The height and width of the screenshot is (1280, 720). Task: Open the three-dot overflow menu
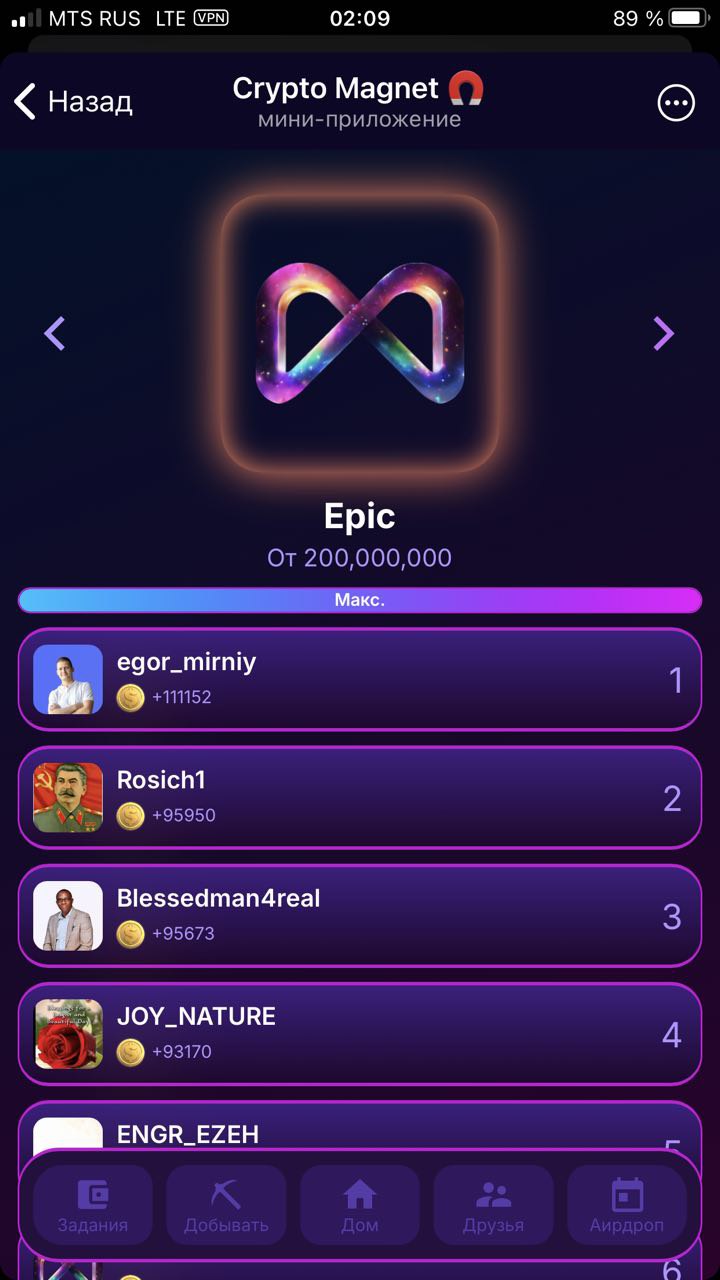click(676, 103)
